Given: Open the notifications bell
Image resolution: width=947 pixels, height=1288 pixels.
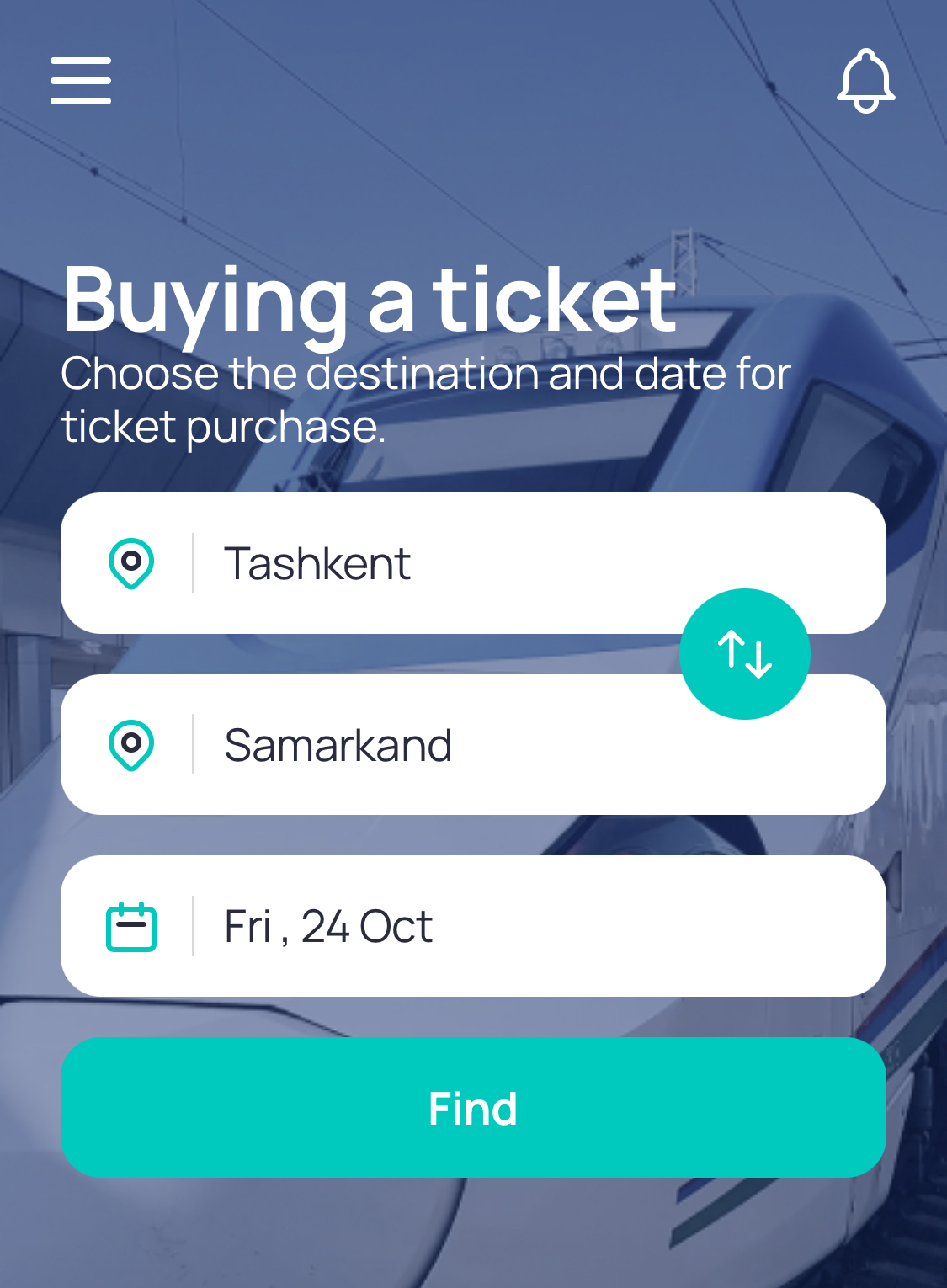Looking at the screenshot, I should click(x=865, y=81).
